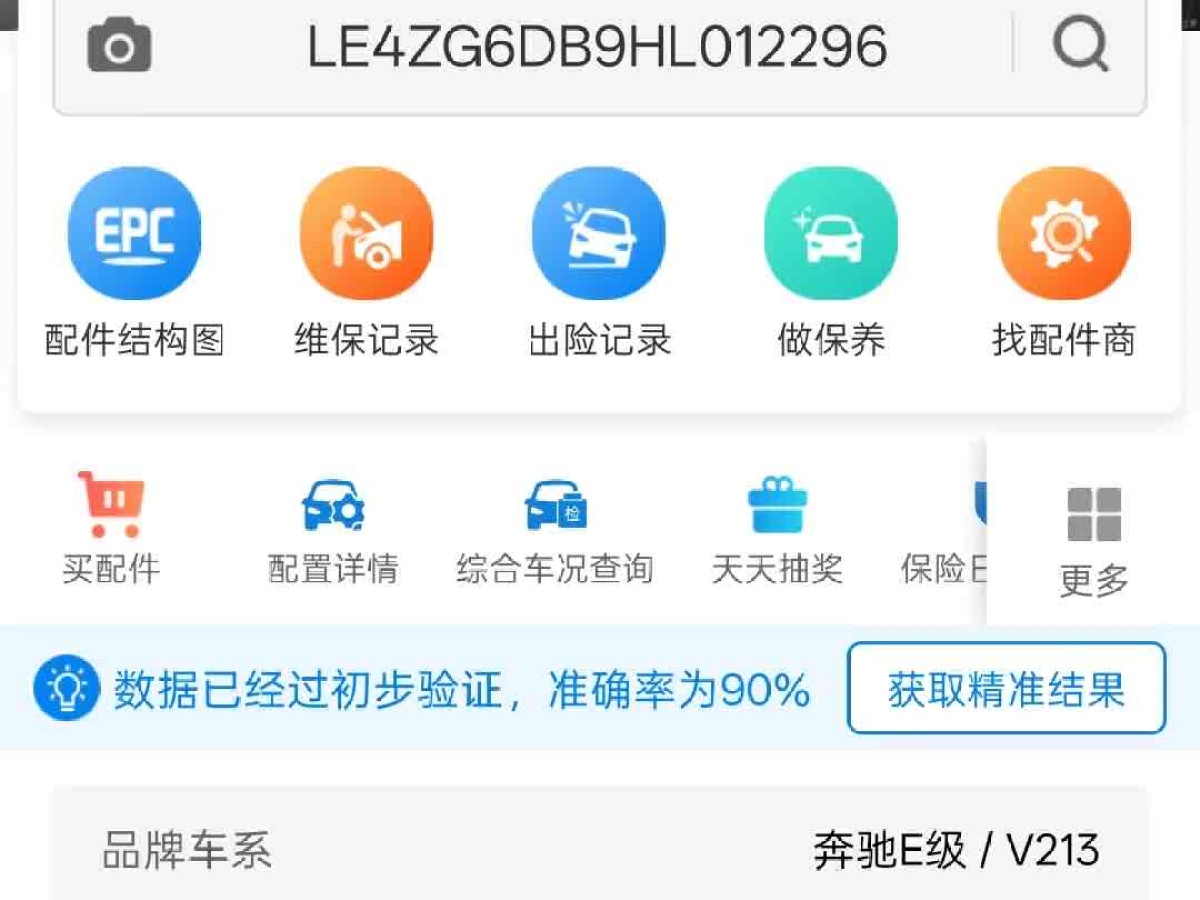
Task: Edit the VIN number field
Action: coord(597,47)
